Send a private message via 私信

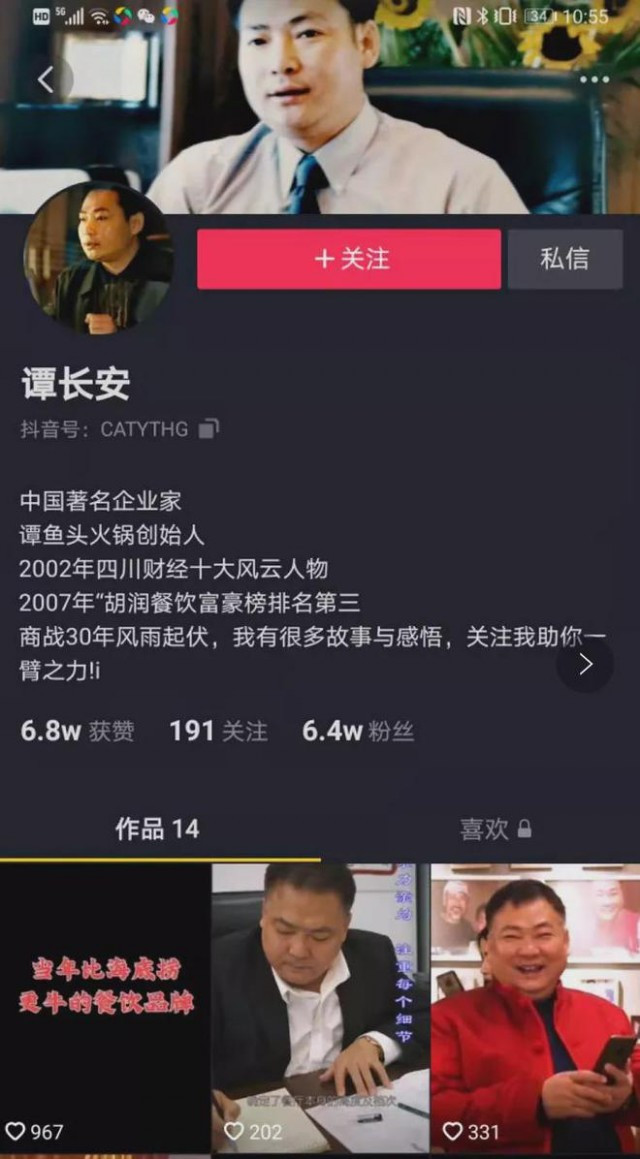point(565,259)
